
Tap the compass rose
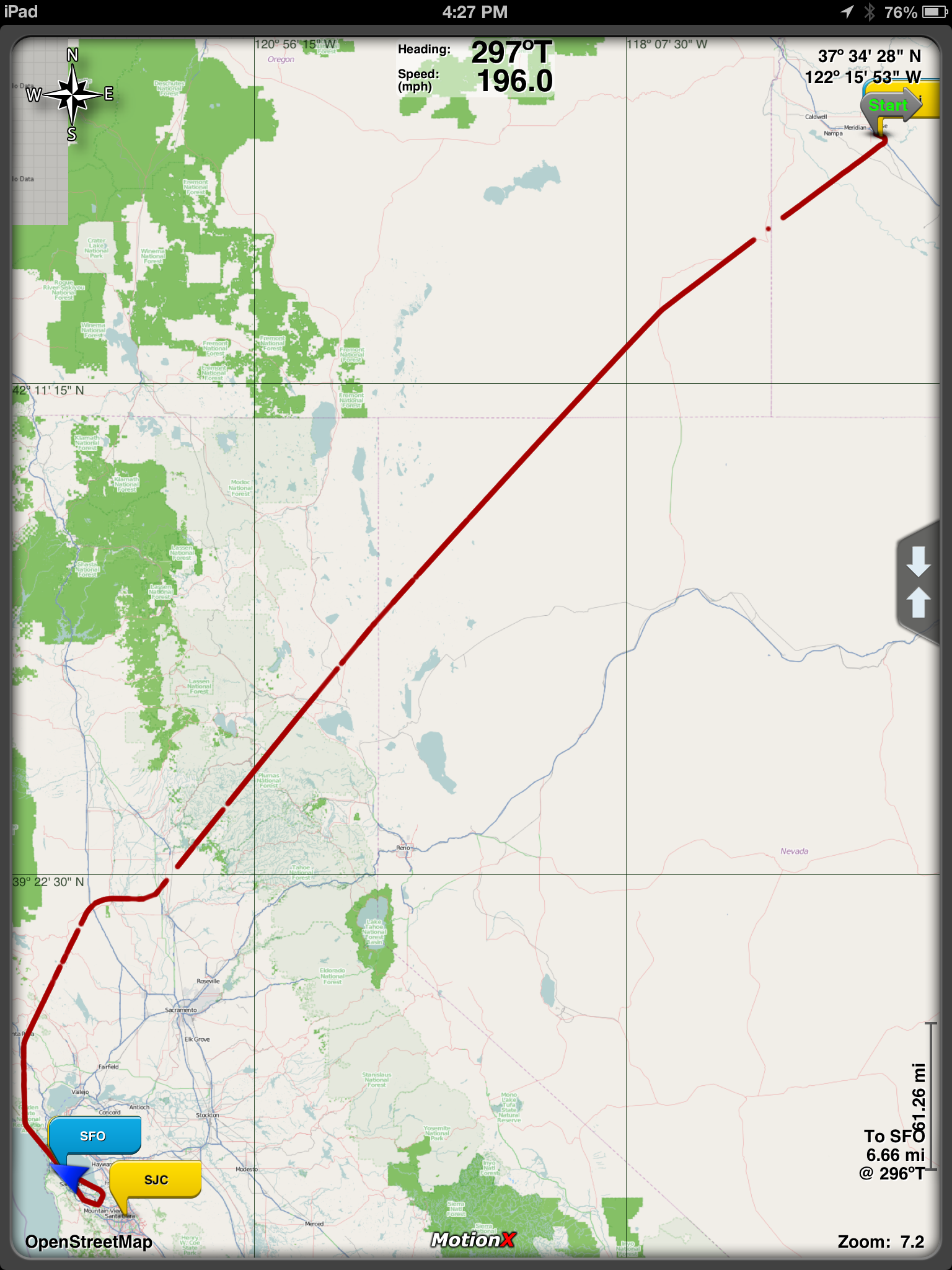(73, 94)
